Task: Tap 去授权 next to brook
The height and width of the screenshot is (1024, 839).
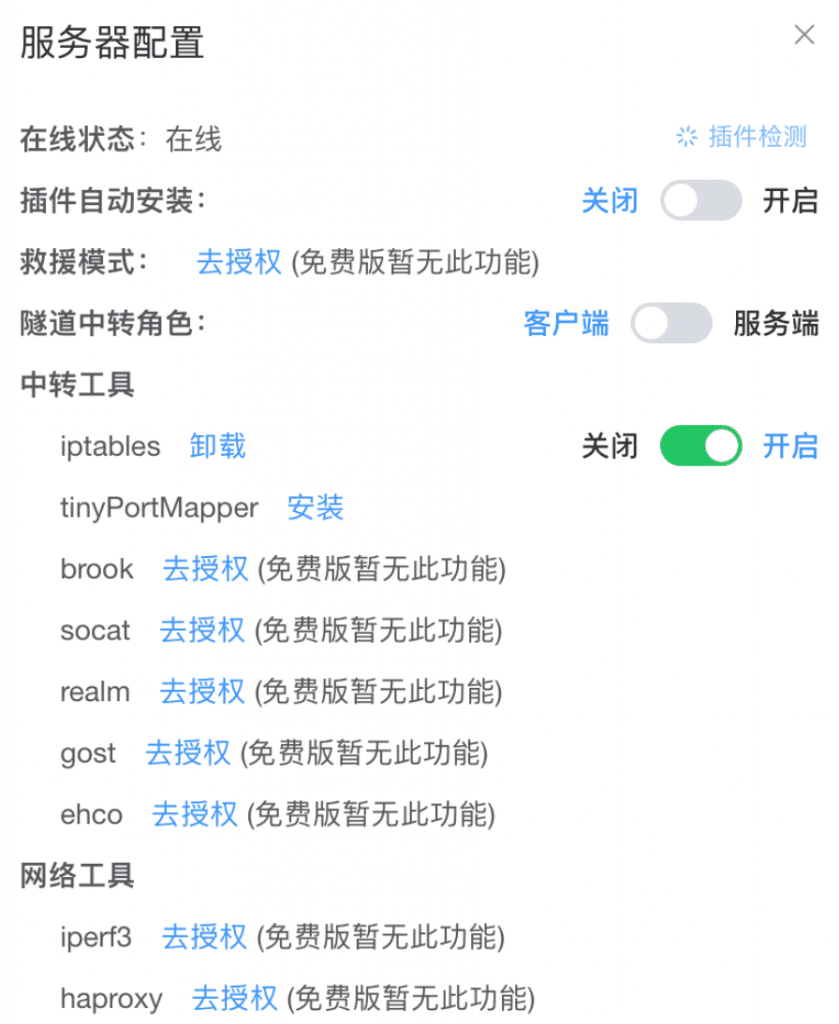Action: [205, 569]
